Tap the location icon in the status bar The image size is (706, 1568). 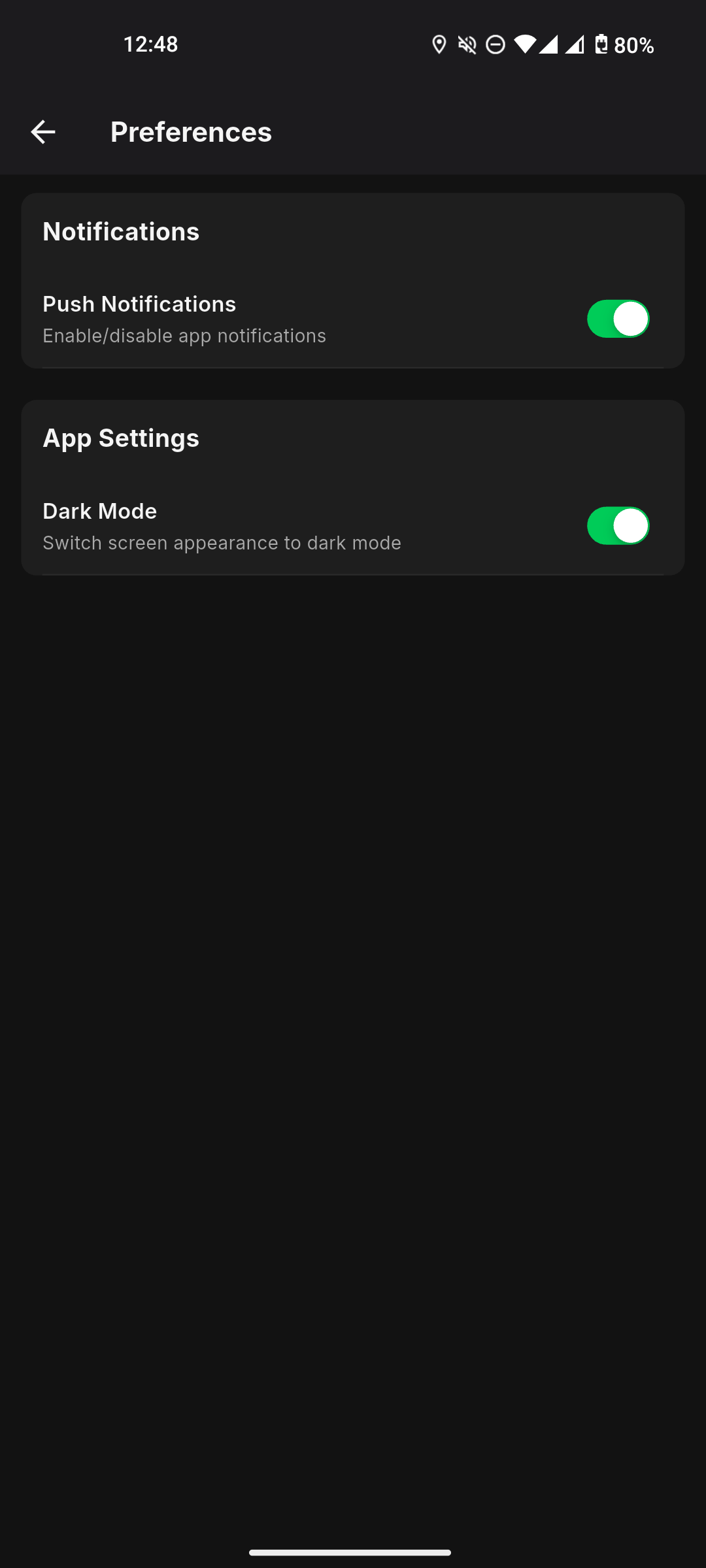pos(439,44)
